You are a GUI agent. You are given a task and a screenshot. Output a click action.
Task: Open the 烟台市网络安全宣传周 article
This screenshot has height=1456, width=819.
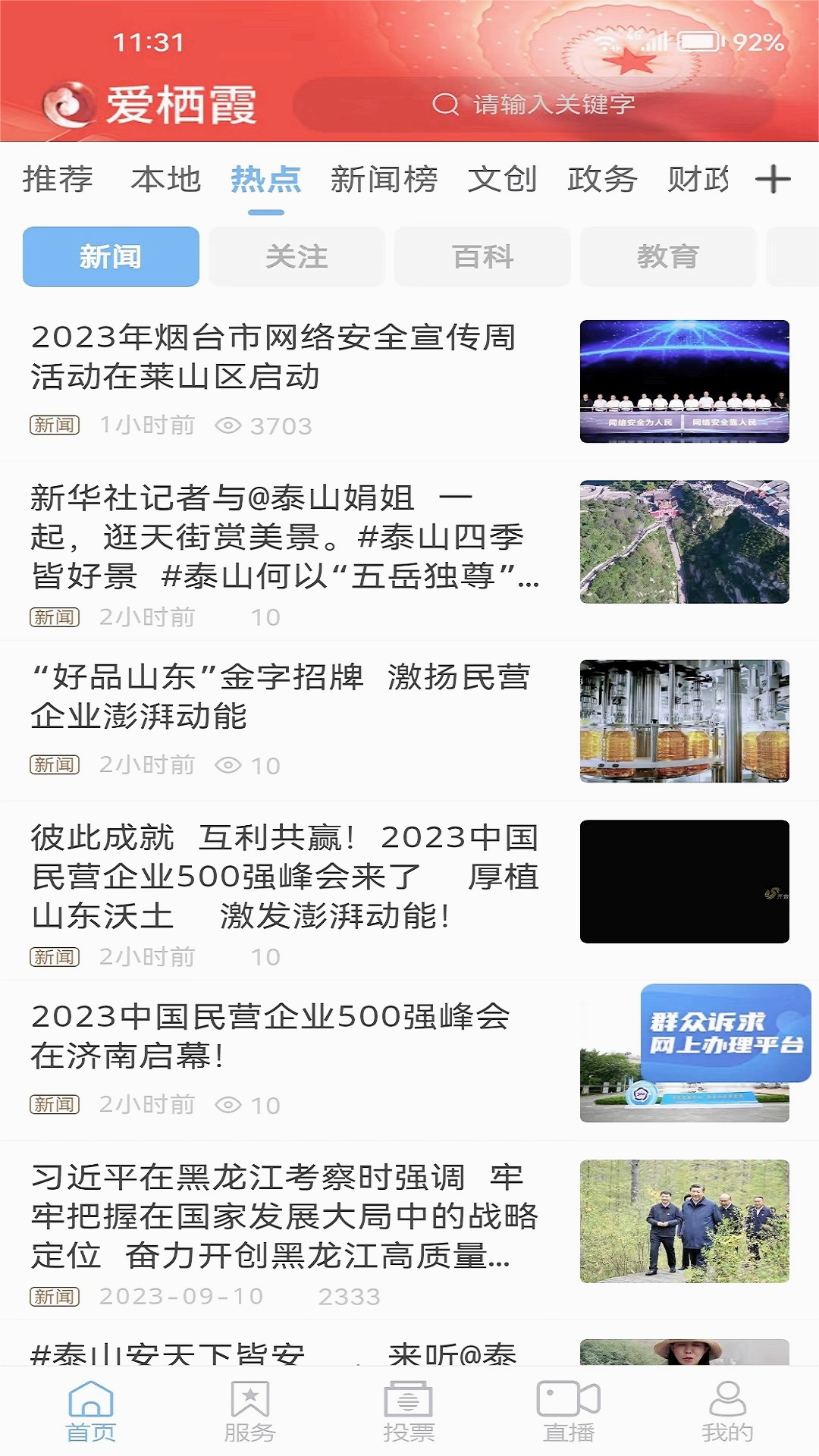(273, 357)
